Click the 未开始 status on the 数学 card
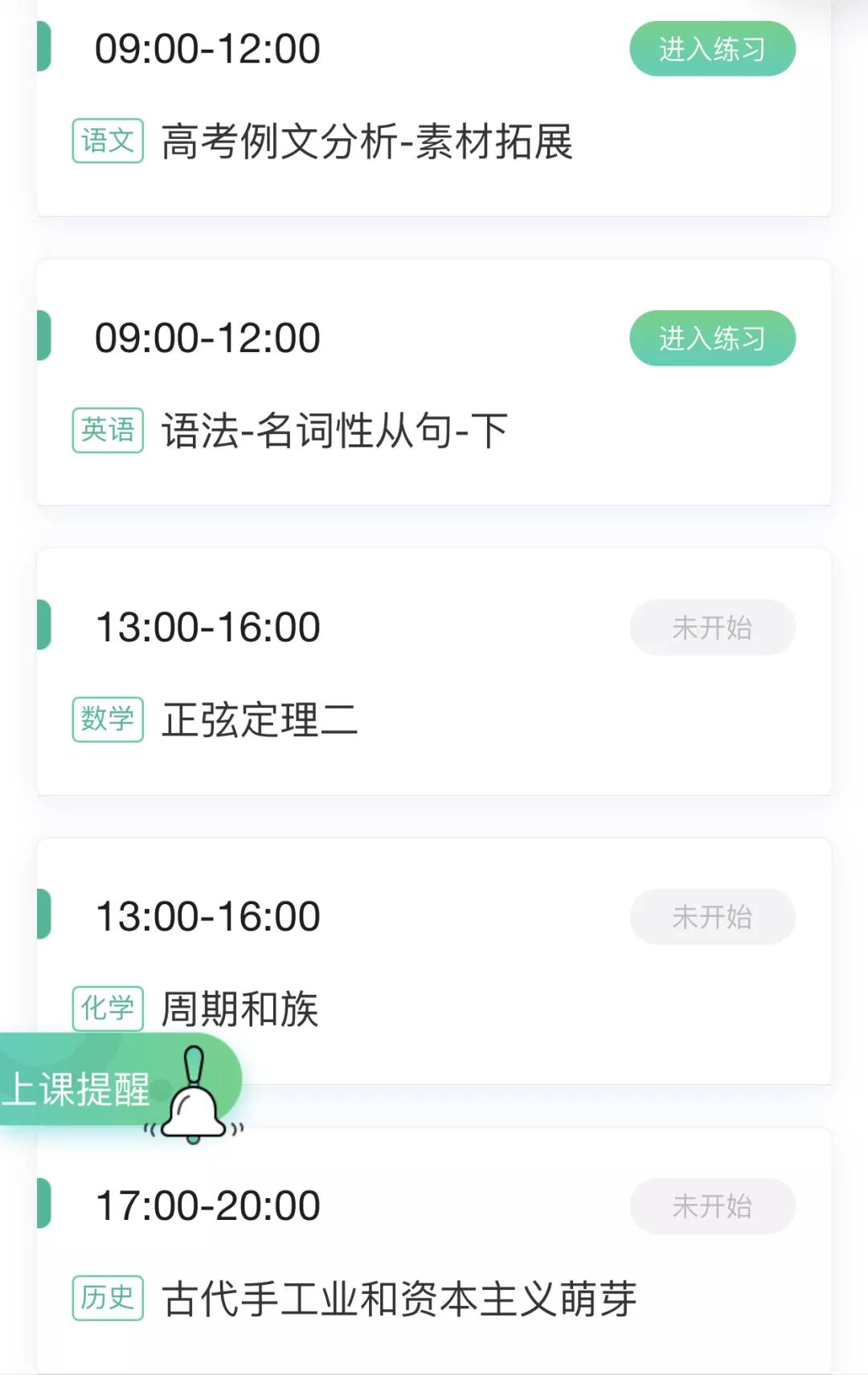Screen dimensions: 868x1375 (712, 628)
